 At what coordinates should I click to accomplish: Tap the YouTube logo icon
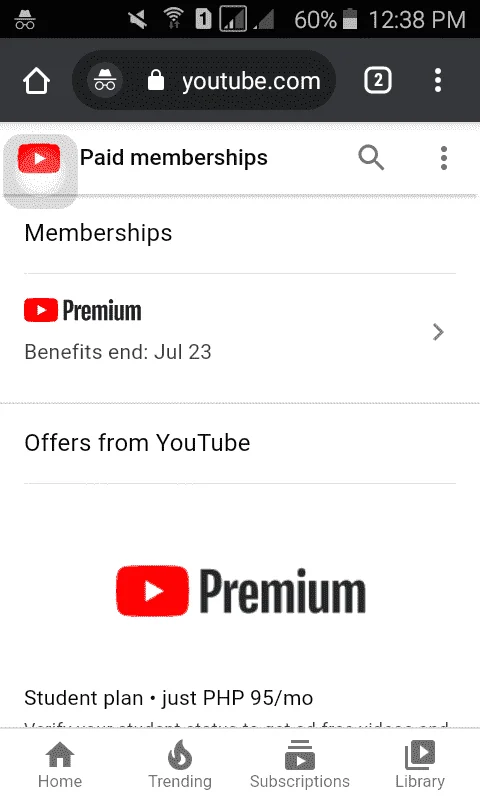tap(39, 159)
